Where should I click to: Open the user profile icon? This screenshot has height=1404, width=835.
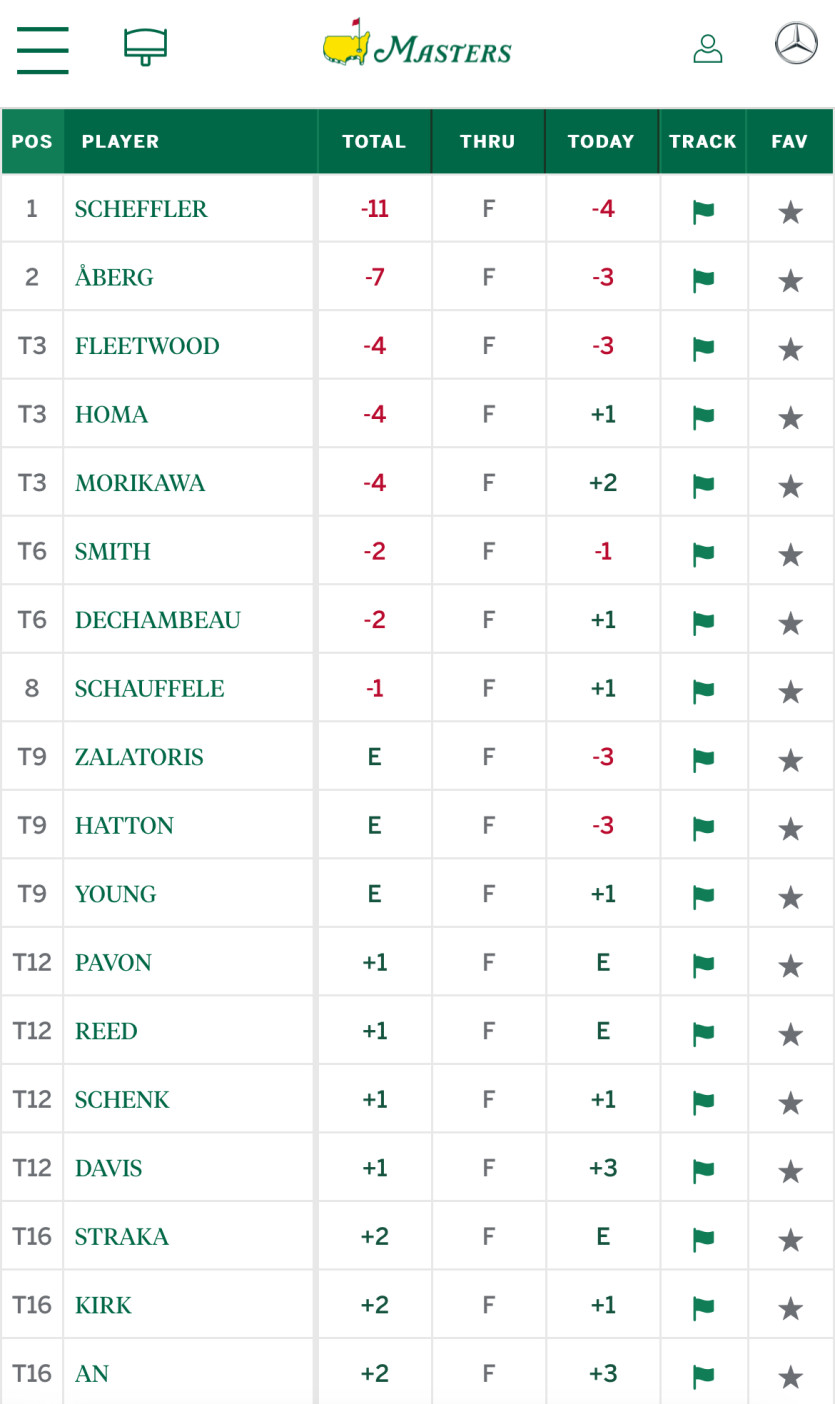(708, 48)
